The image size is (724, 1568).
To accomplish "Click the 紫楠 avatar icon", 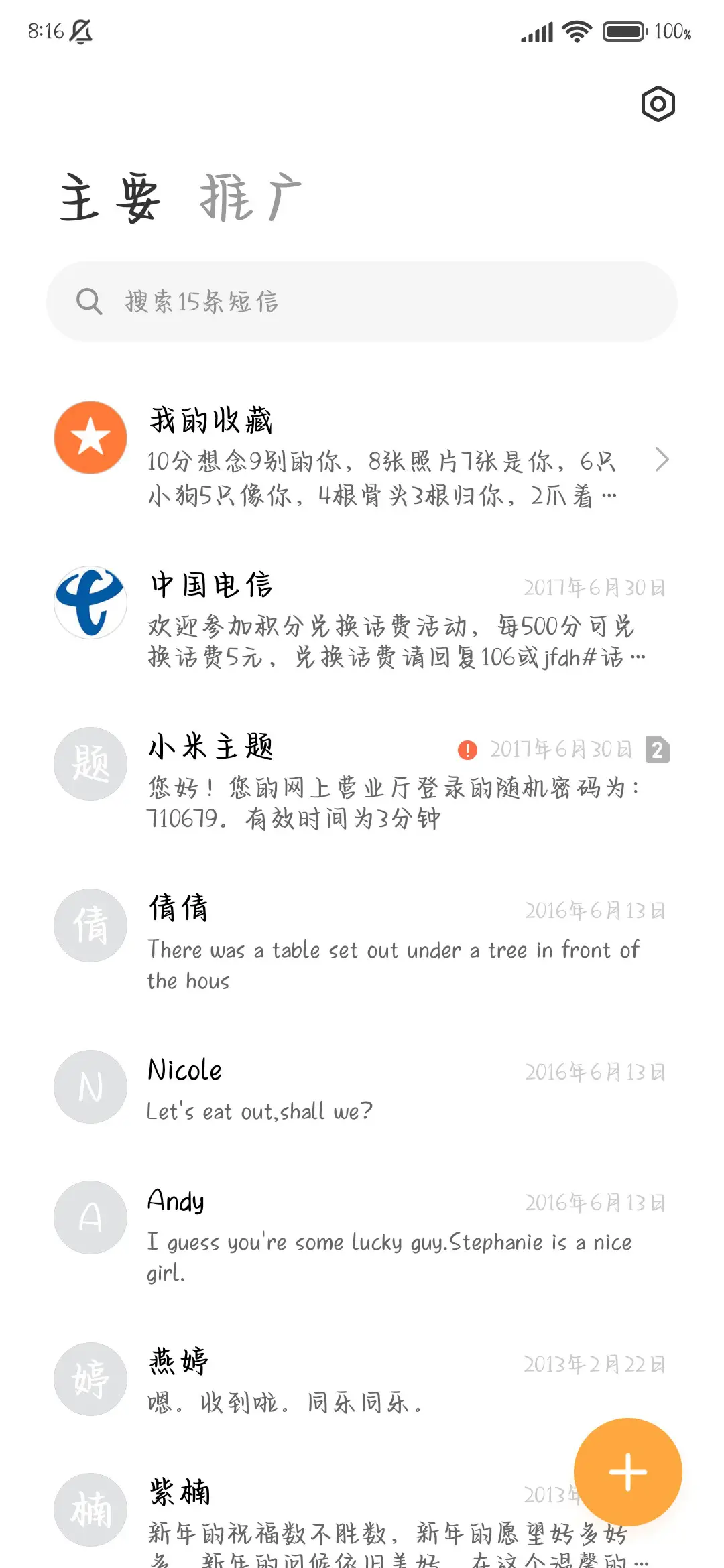I will 90,1509.
